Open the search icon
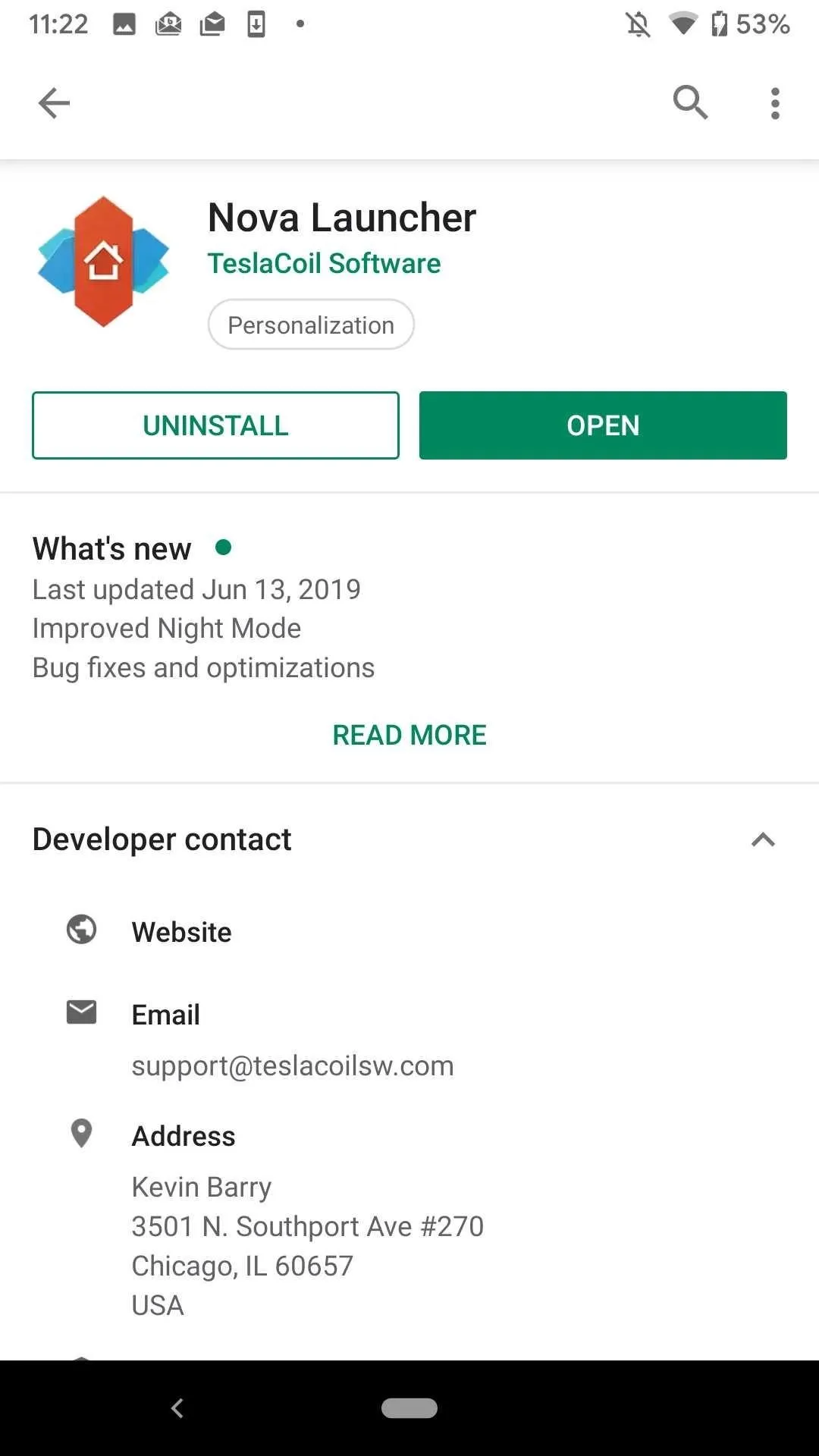The image size is (819, 1456). click(690, 102)
